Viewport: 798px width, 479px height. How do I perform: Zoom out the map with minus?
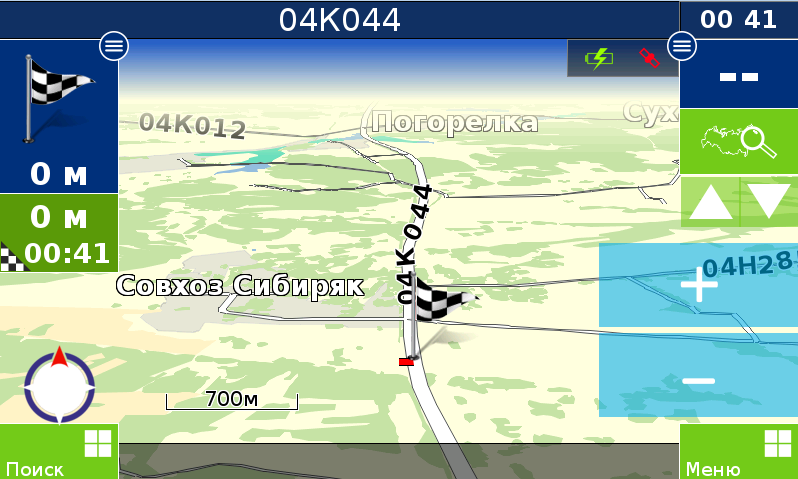[698, 380]
